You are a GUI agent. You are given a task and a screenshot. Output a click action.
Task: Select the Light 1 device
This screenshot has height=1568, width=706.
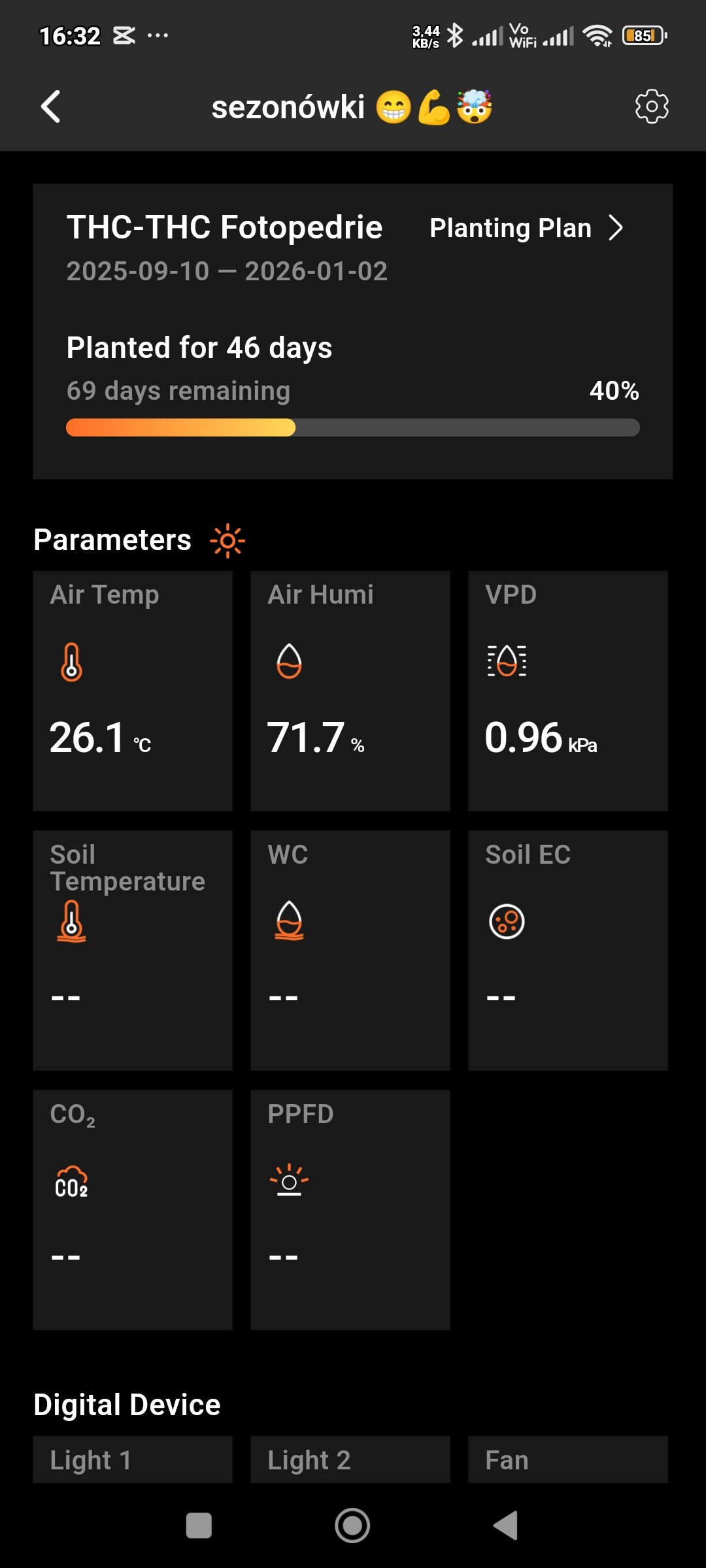point(133,1460)
